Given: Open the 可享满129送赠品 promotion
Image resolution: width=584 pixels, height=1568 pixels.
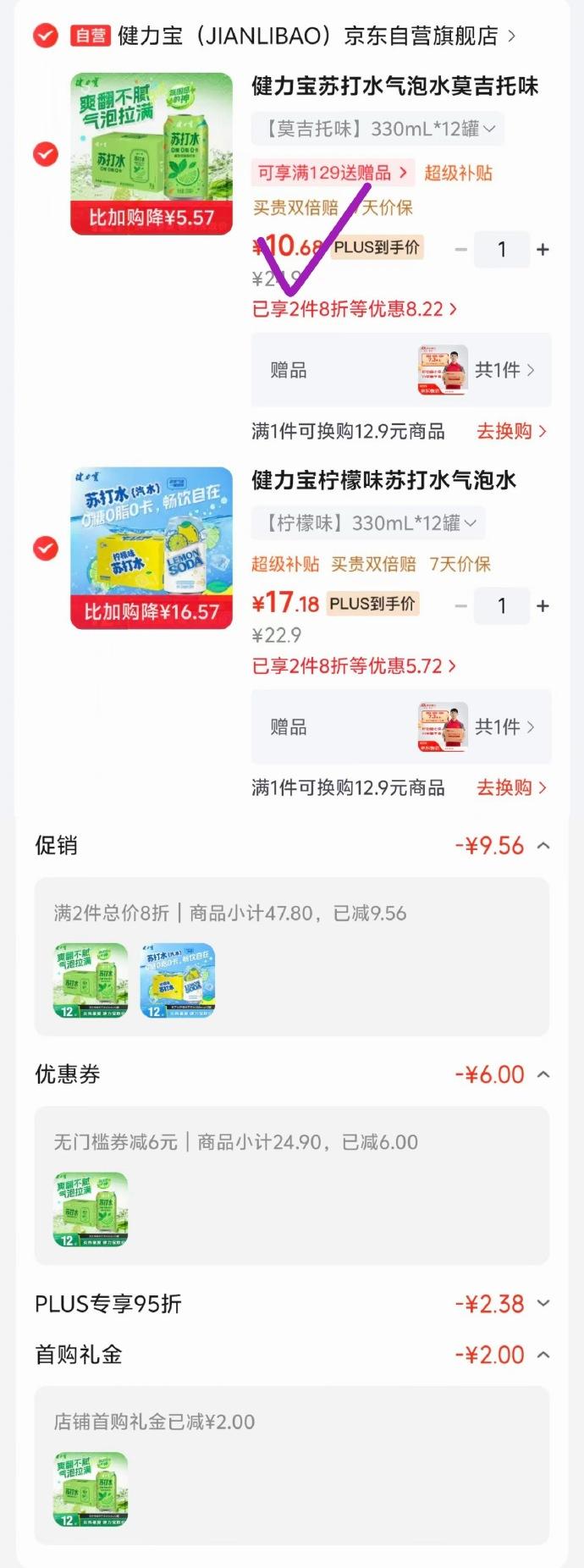Looking at the screenshot, I should [333, 173].
